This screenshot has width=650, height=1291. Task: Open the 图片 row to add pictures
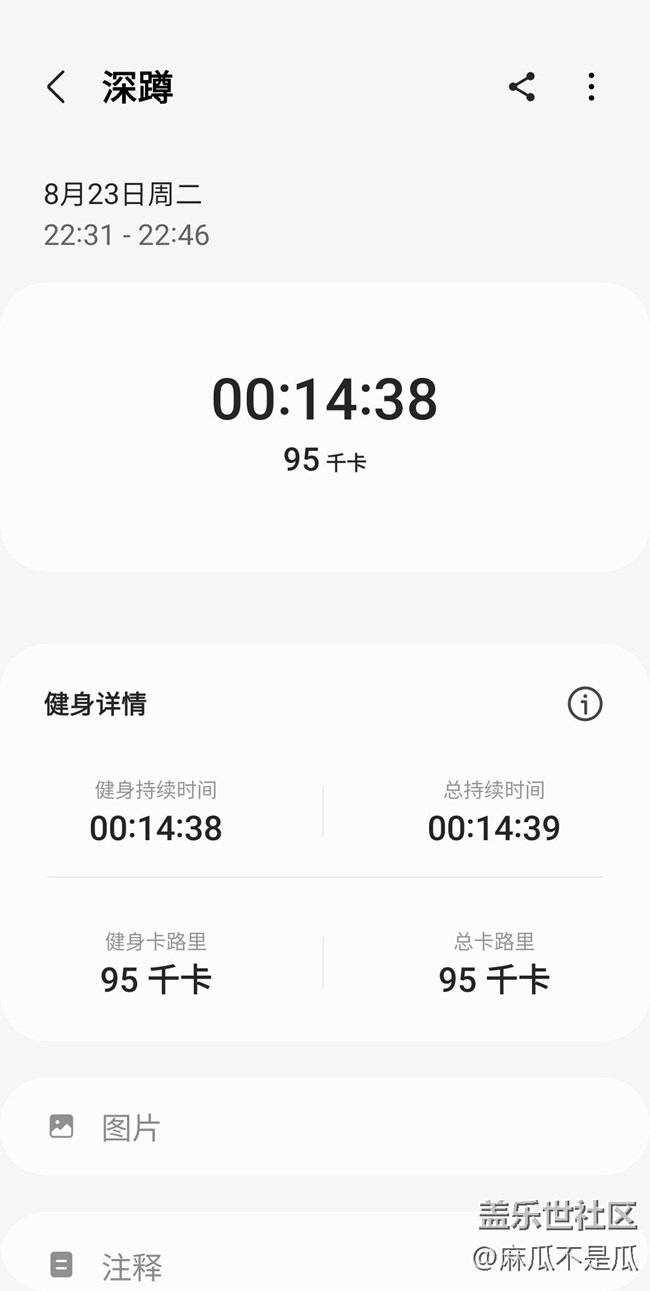coord(324,1127)
